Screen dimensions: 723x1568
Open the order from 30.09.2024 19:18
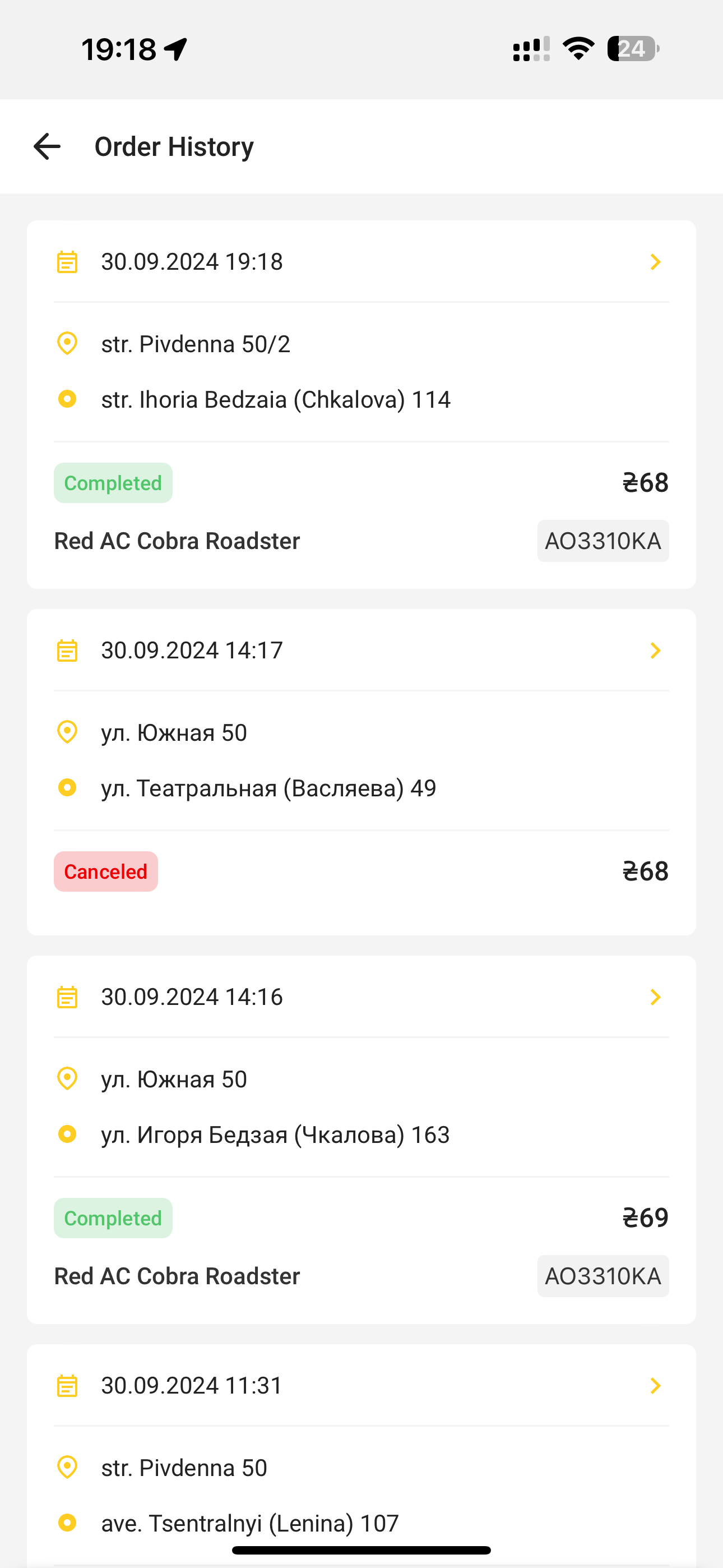(x=361, y=262)
